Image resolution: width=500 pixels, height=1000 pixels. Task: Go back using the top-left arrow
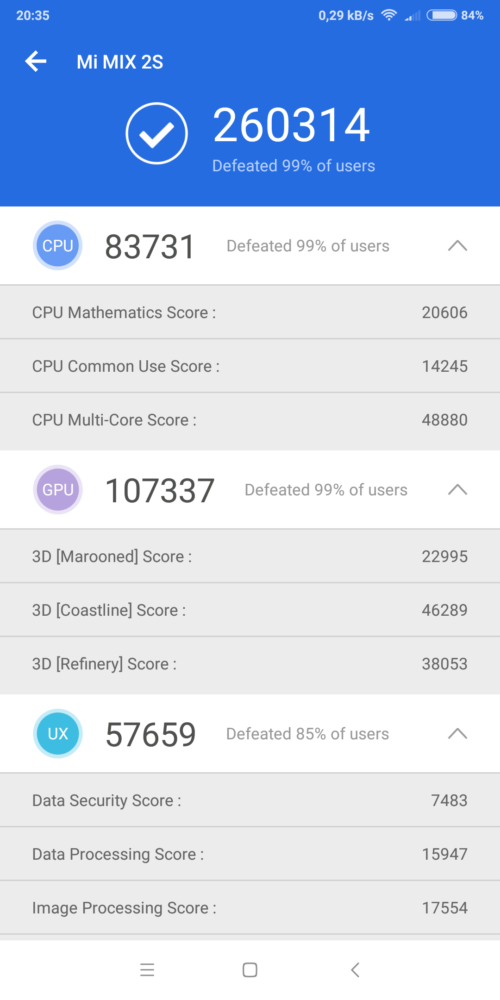coord(36,62)
